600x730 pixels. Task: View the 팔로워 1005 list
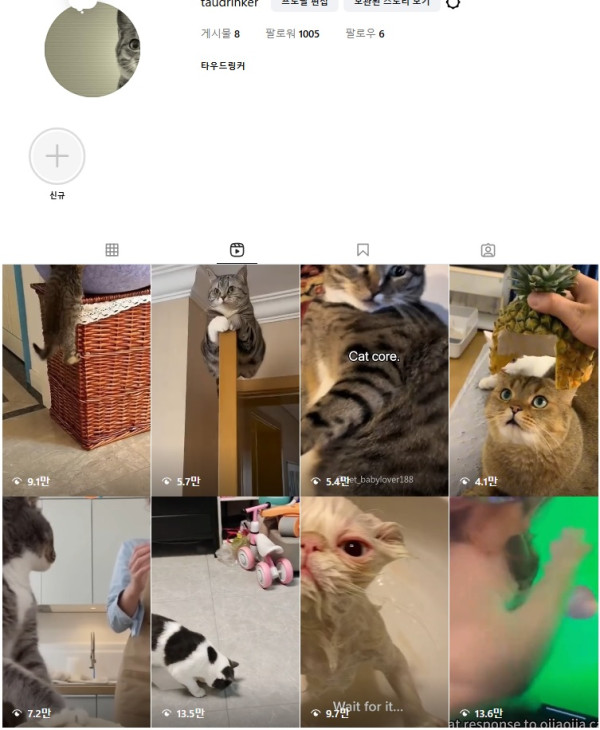(x=292, y=34)
